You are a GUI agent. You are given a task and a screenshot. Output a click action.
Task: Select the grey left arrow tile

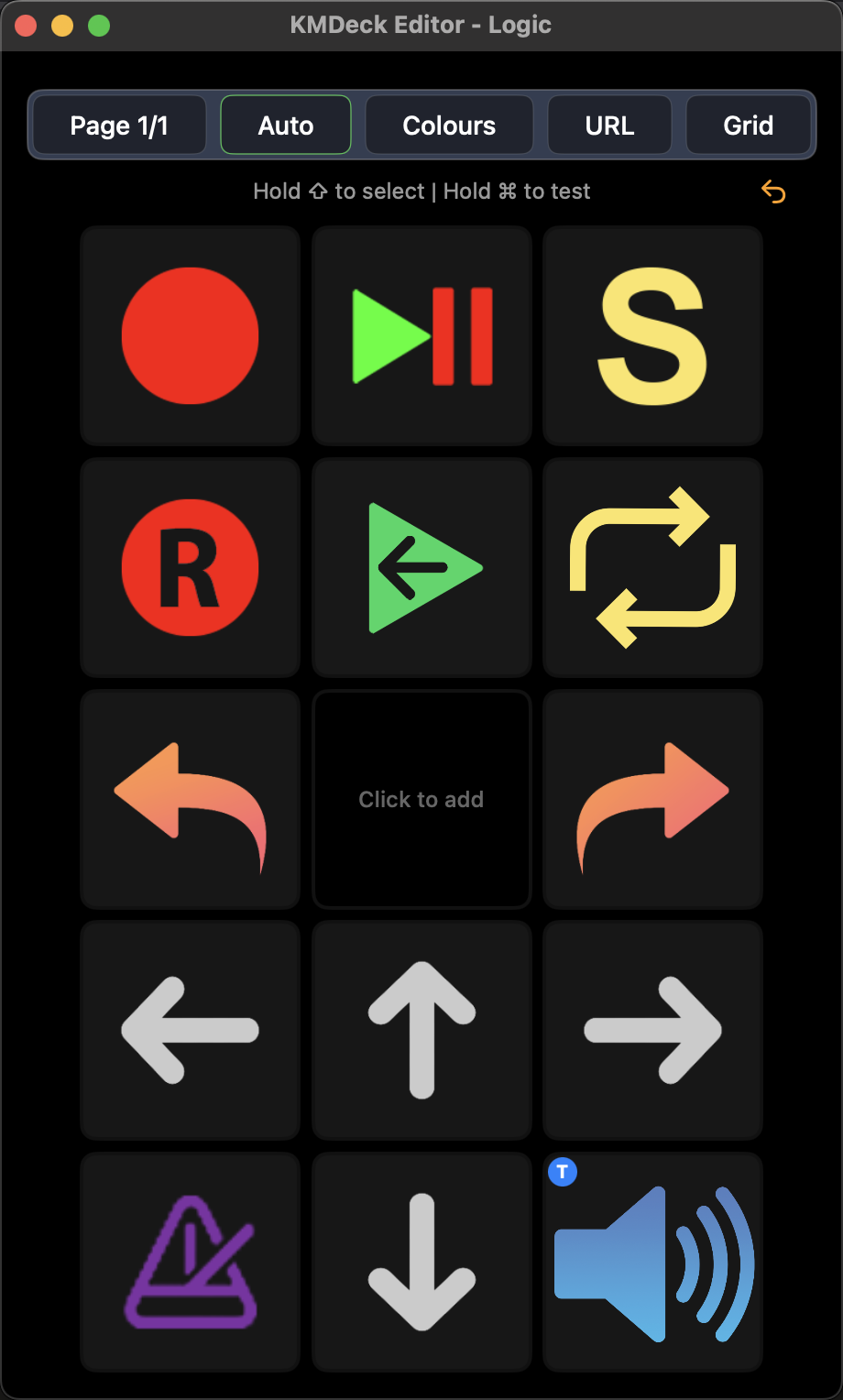point(191,1030)
